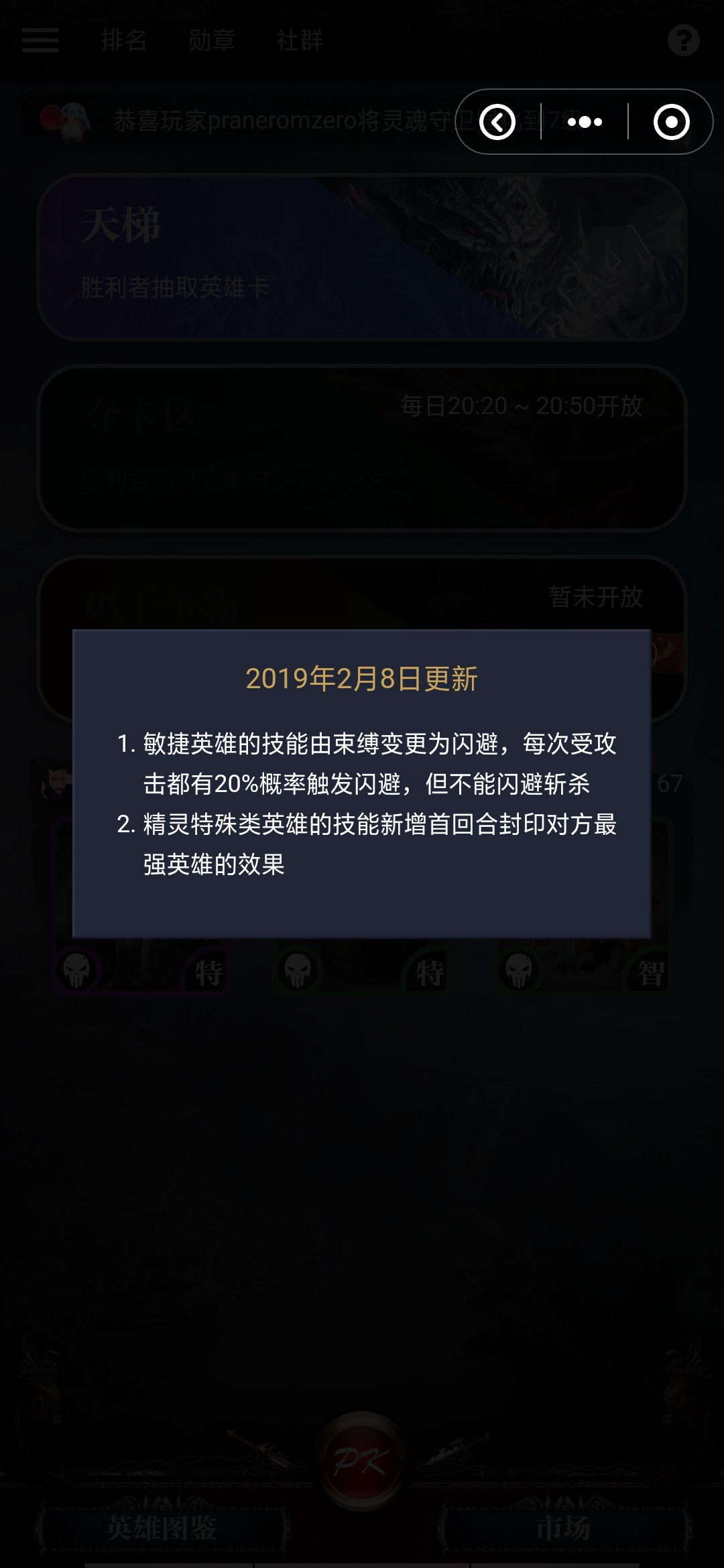Open the 20:20～20:50 timed mode card

point(362,448)
